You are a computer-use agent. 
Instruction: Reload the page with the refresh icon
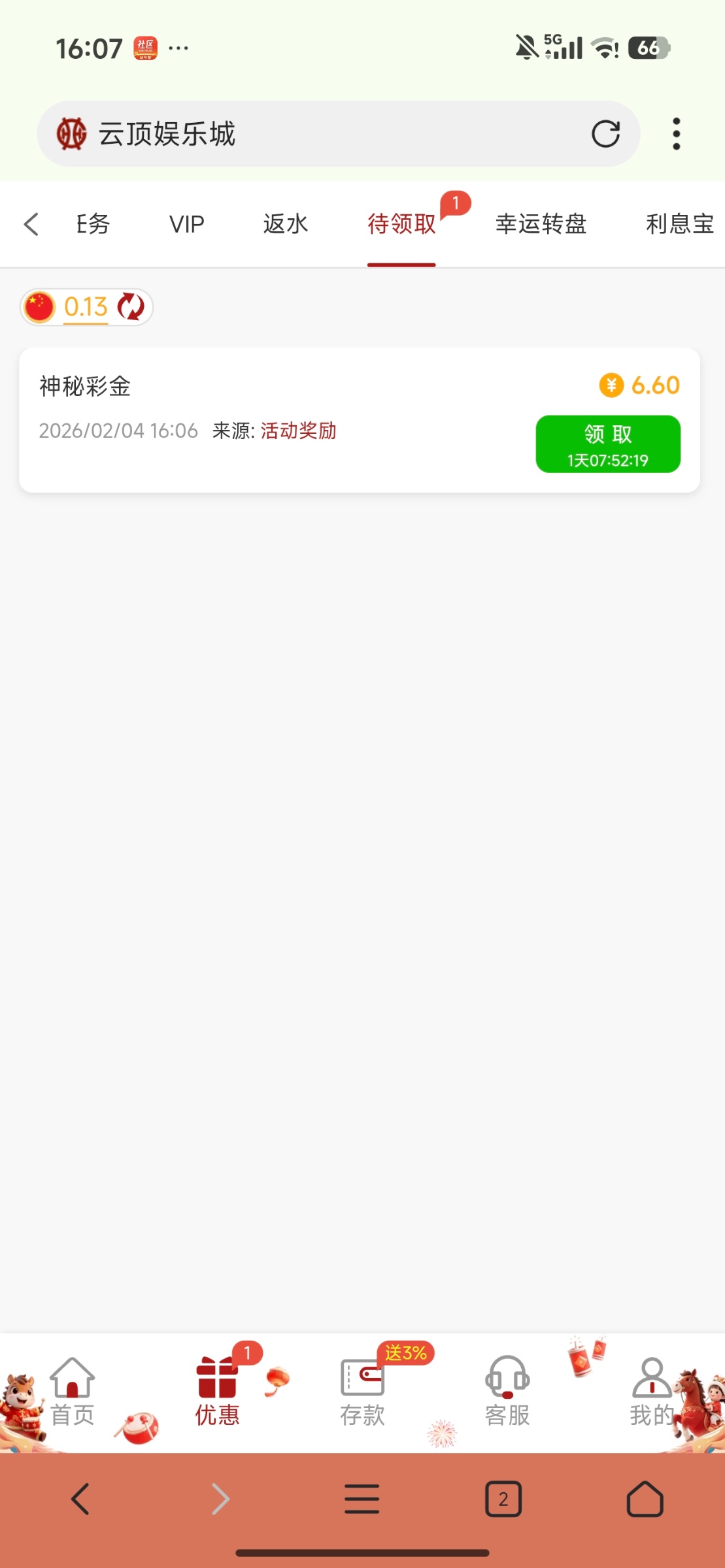[605, 134]
